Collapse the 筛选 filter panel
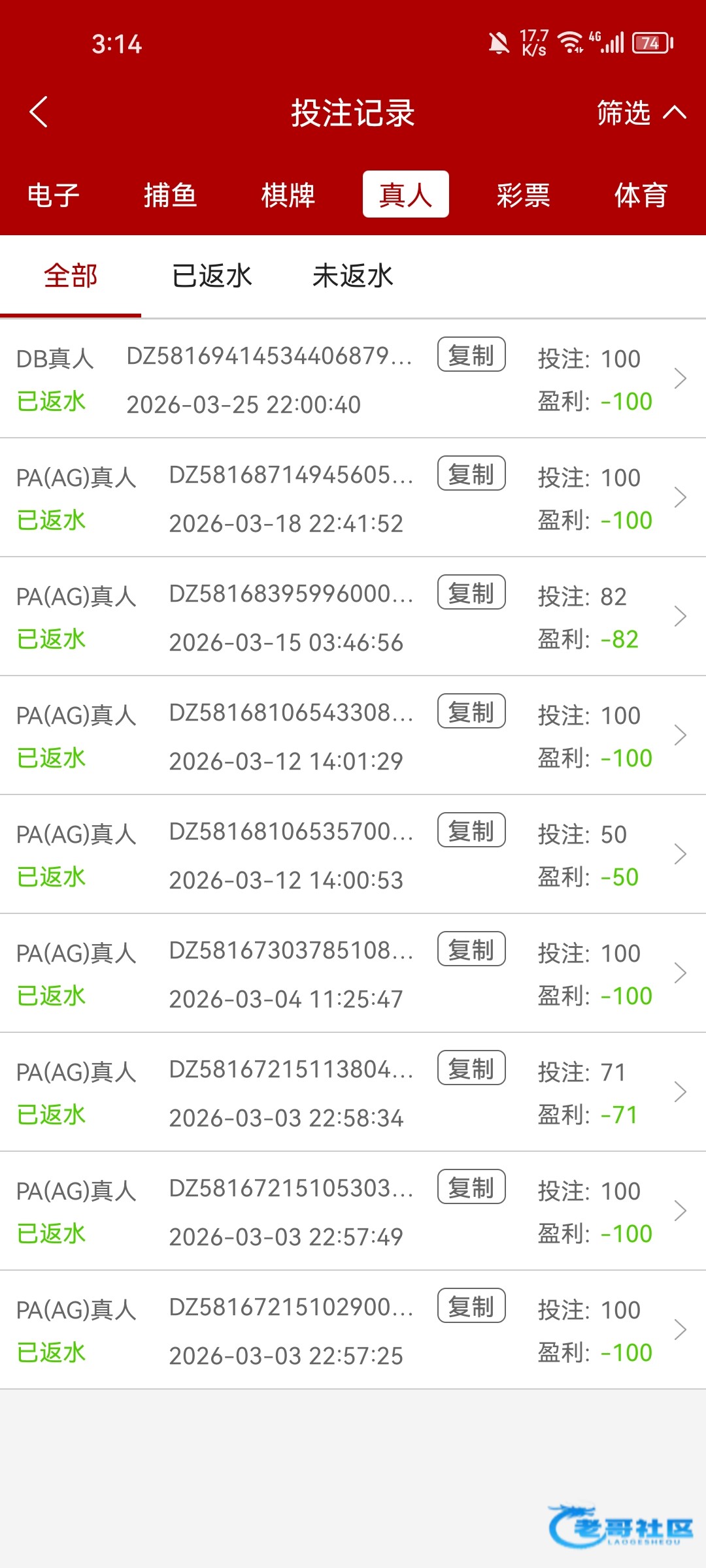This screenshot has height=1568, width=706. coord(641,112)
